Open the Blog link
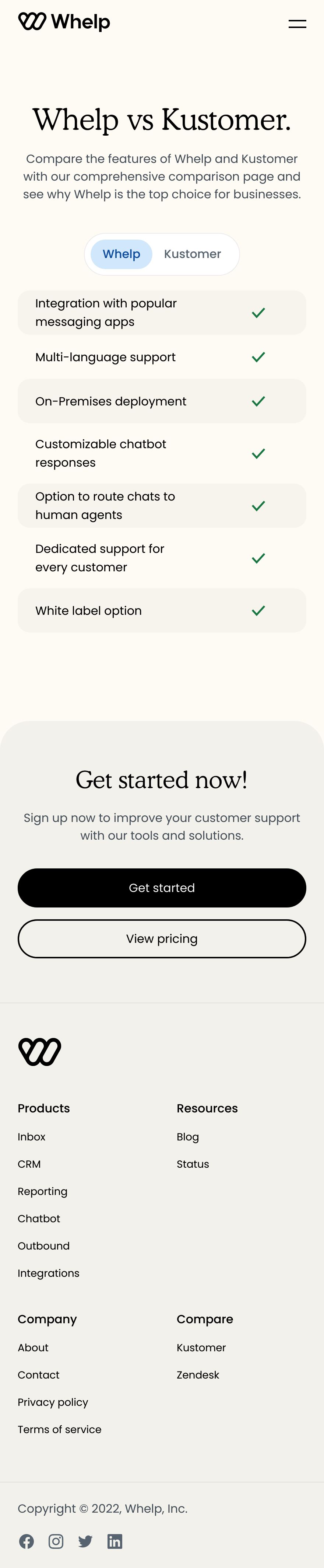This screenshot has width=324, height=1568. click(x=188, y=1136)
